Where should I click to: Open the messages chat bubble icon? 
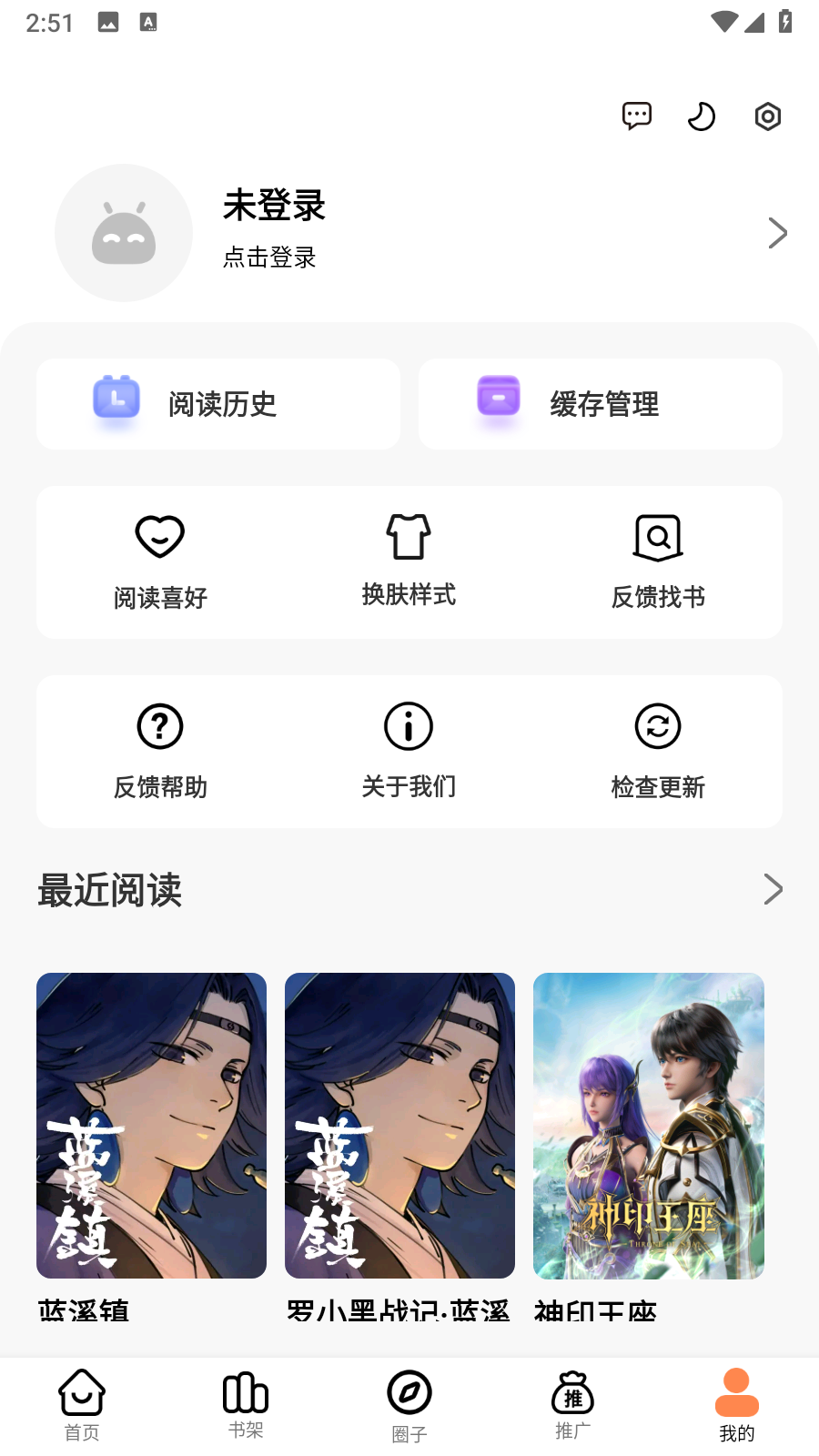637,116
